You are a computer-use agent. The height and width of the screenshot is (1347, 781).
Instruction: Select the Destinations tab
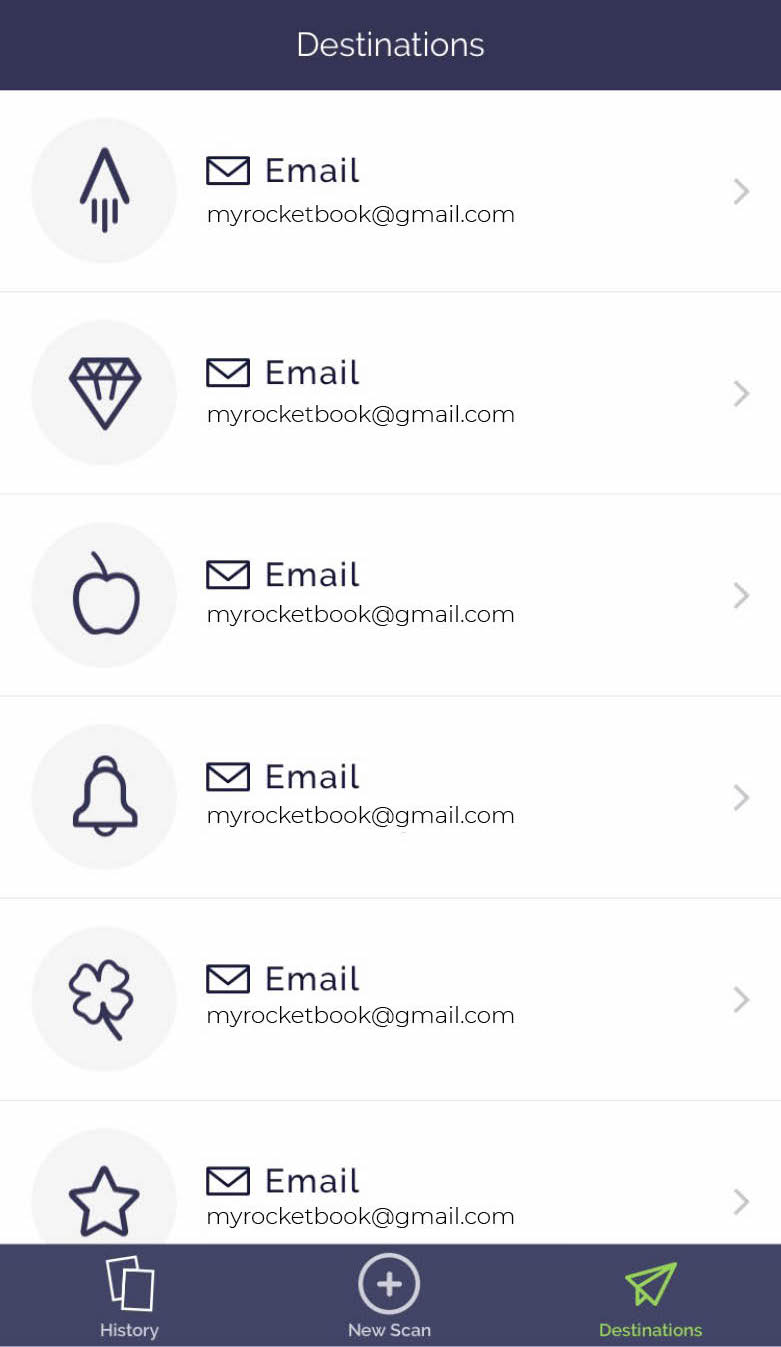click(650, 1297)
